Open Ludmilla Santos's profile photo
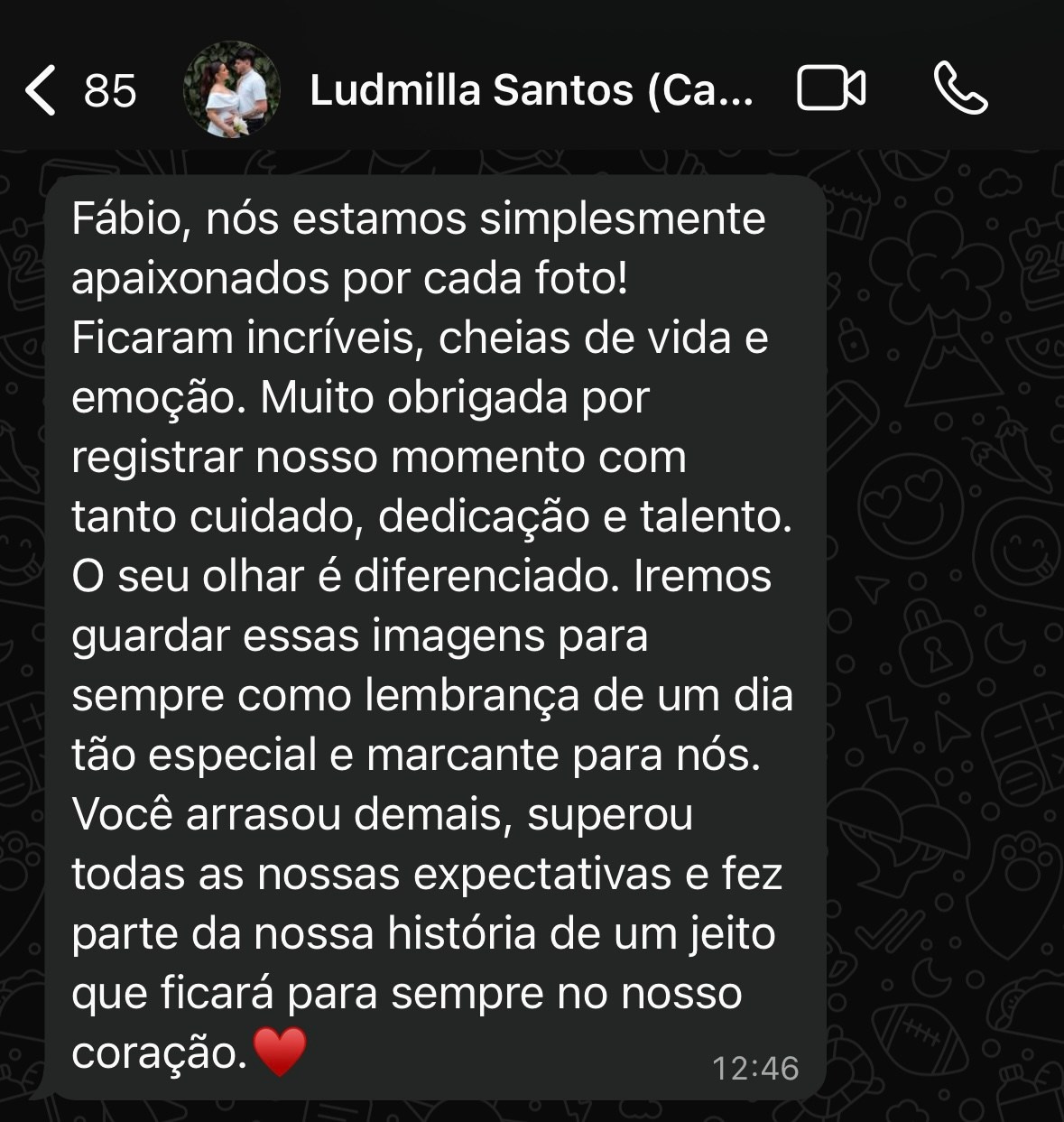 pos(232,90)
